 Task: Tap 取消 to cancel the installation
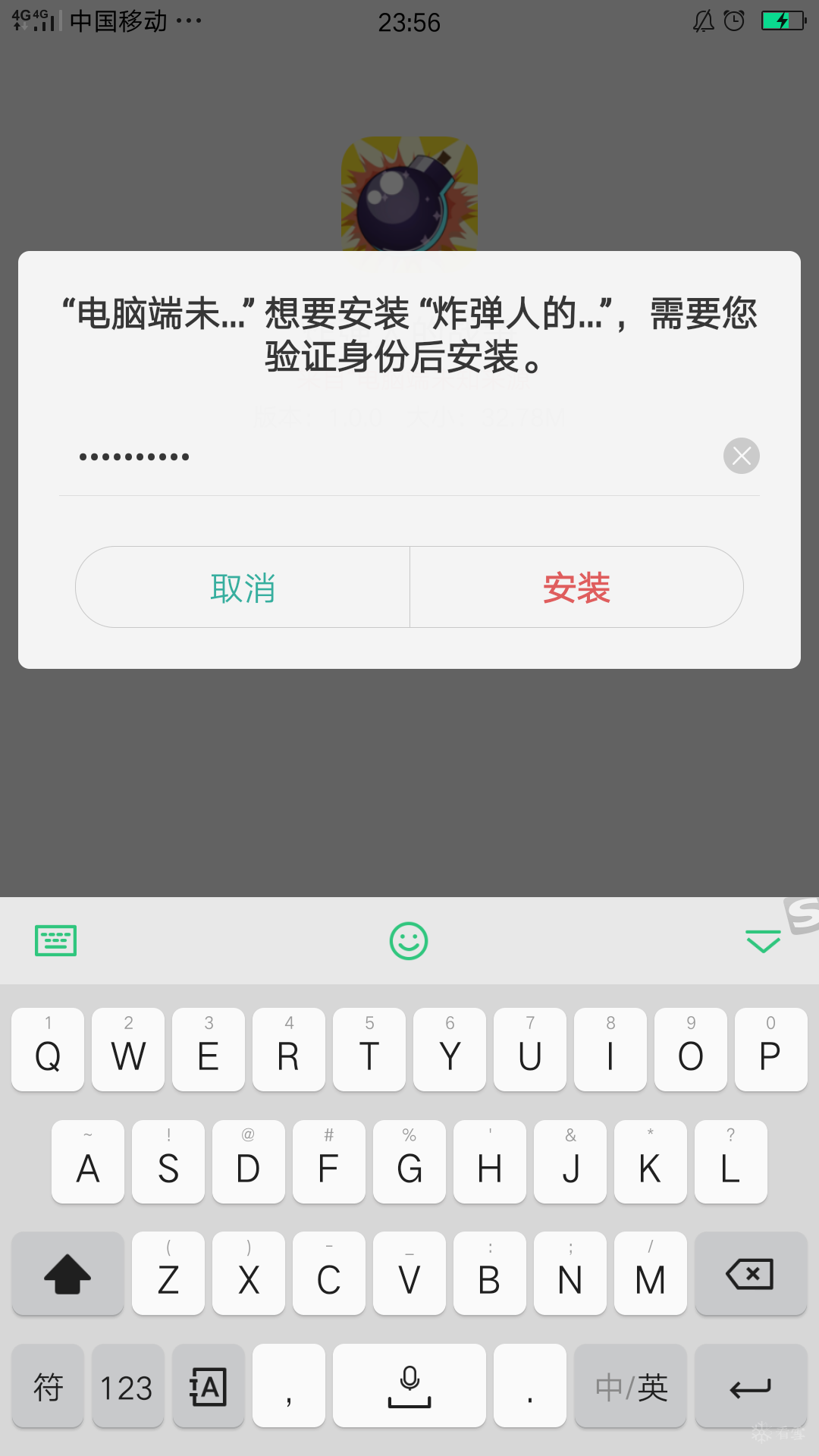243,588
